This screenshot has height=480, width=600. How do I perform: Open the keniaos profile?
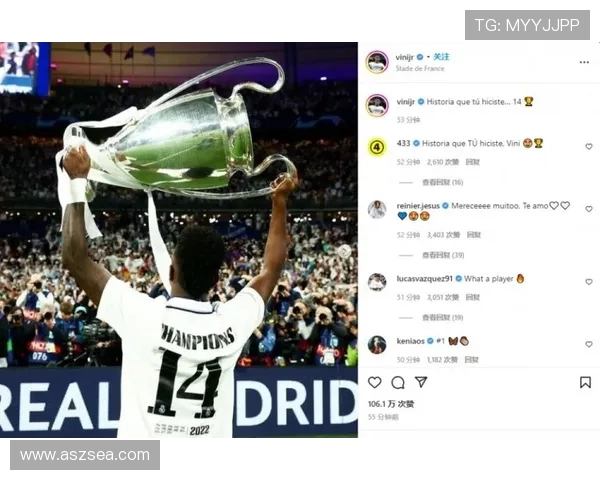pos(409,340)
